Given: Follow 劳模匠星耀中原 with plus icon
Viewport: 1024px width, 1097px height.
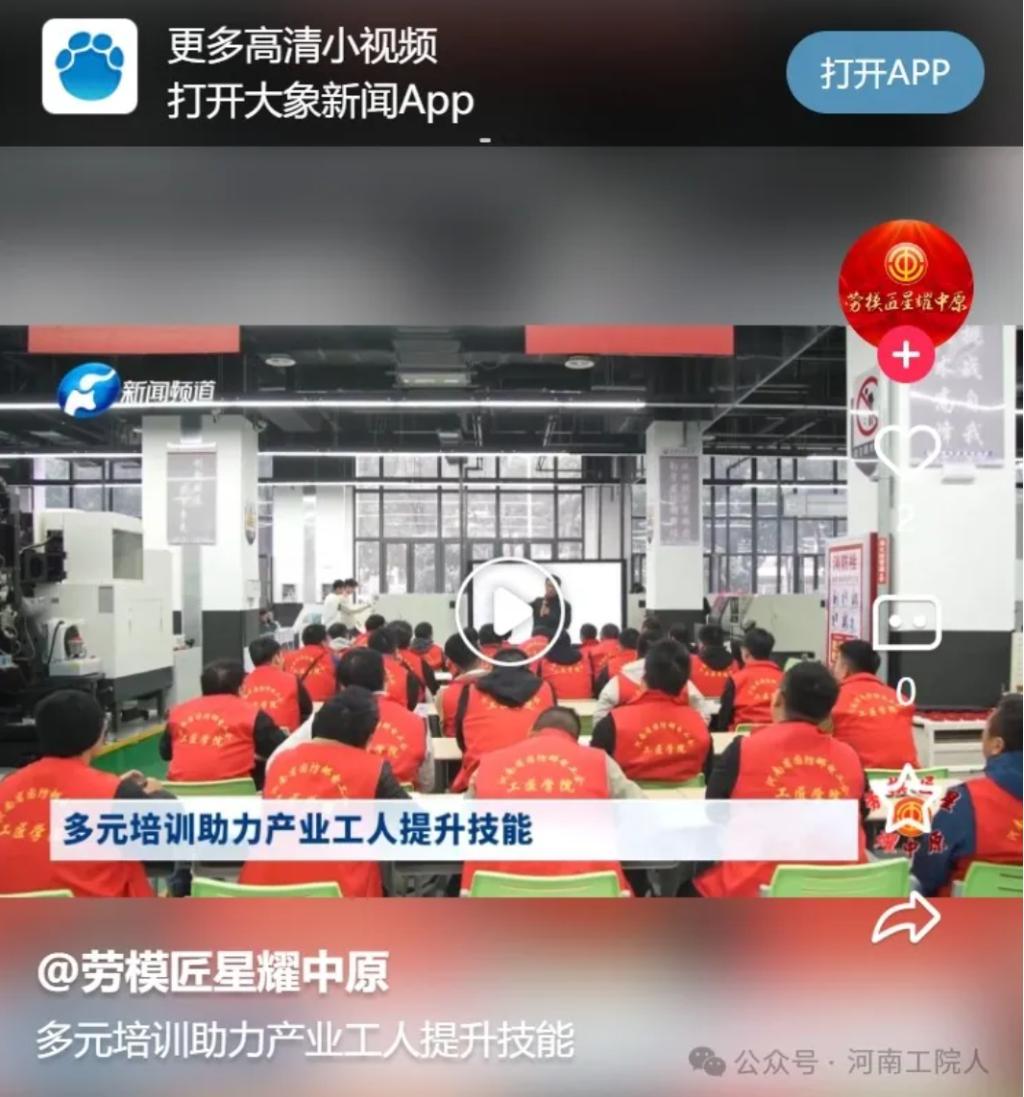Looking at the screenshot, I should coord(905,355).
